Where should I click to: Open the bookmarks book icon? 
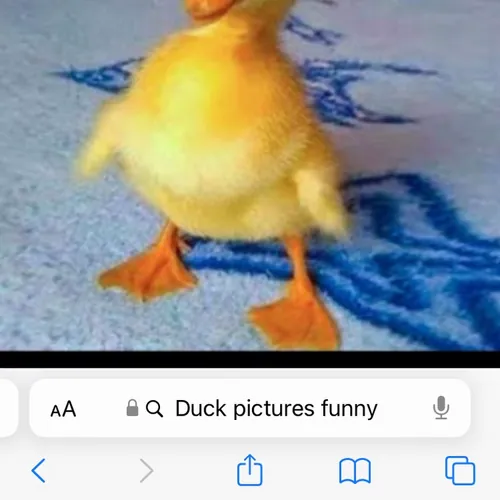tap(355, 471)
